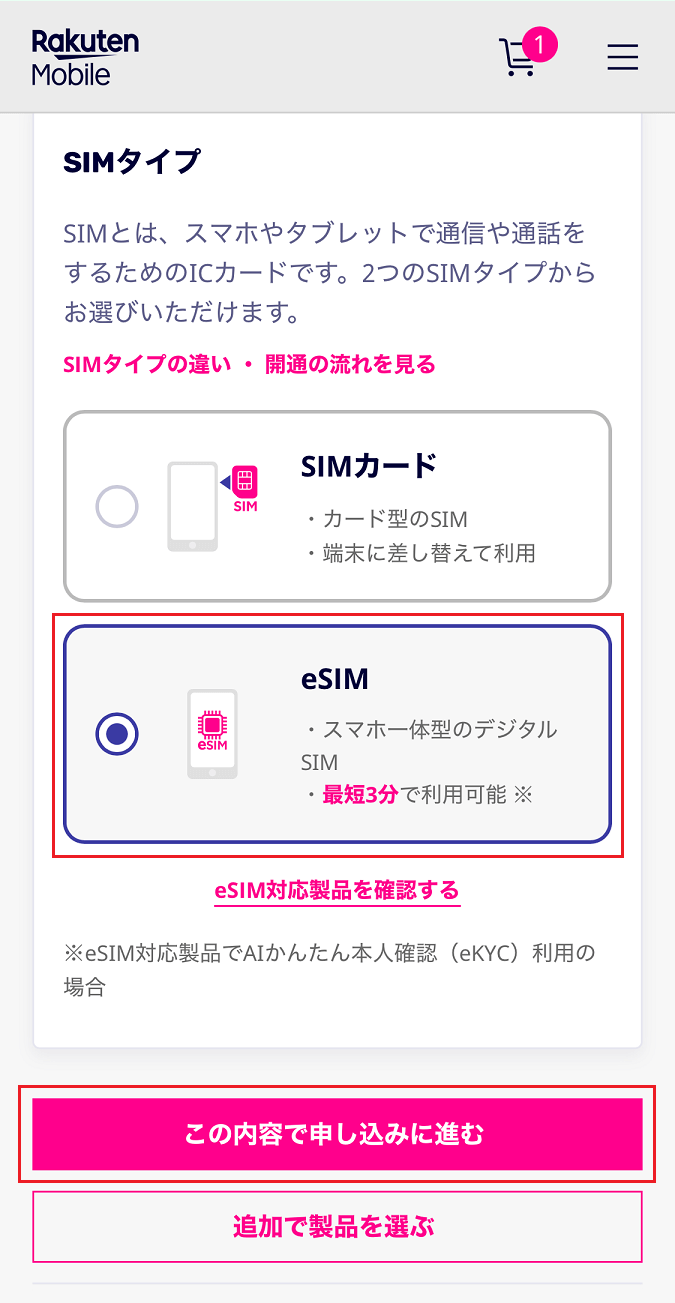Tap この内容で申し込みに進む button

pyautogui.click(x=337, y=1134)
